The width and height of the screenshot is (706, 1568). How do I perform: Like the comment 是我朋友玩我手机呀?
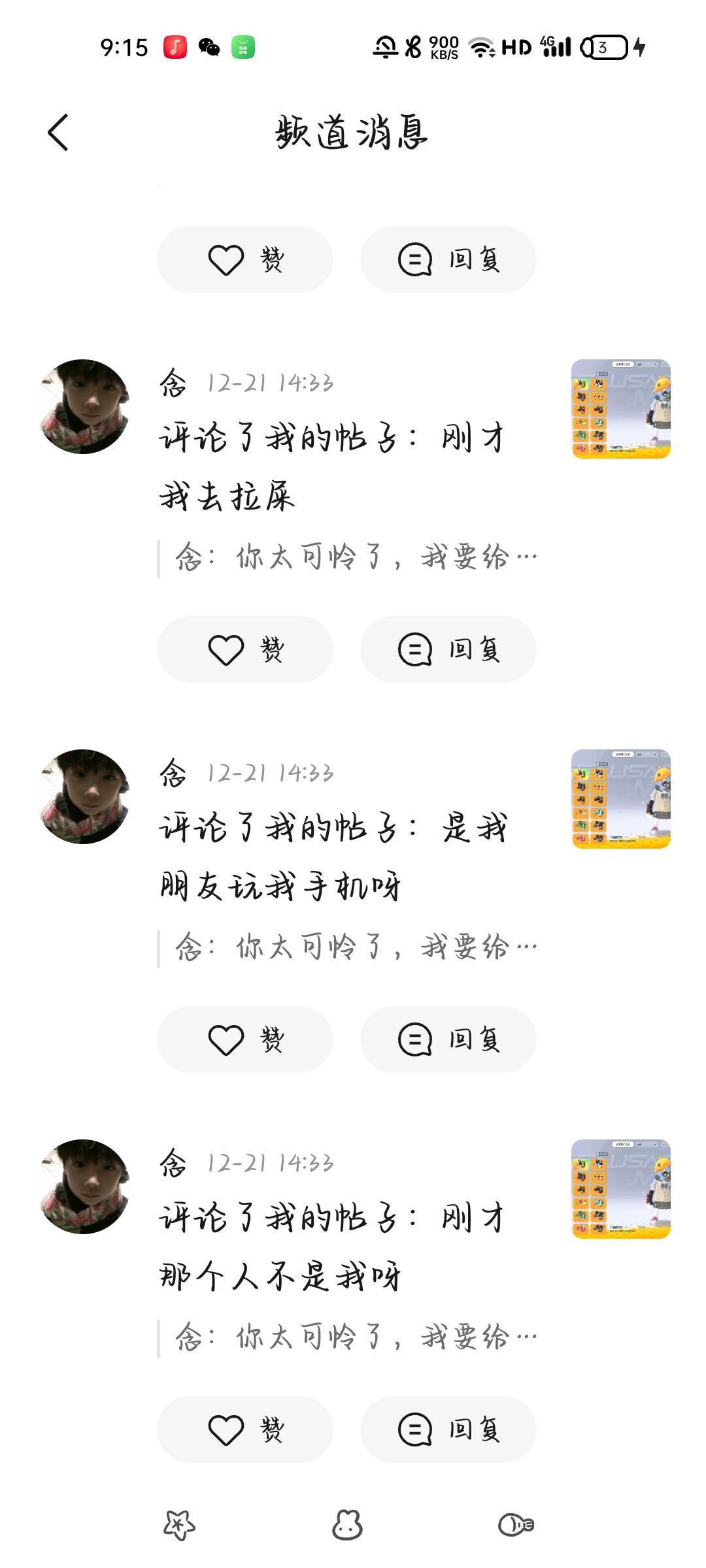245,1039
